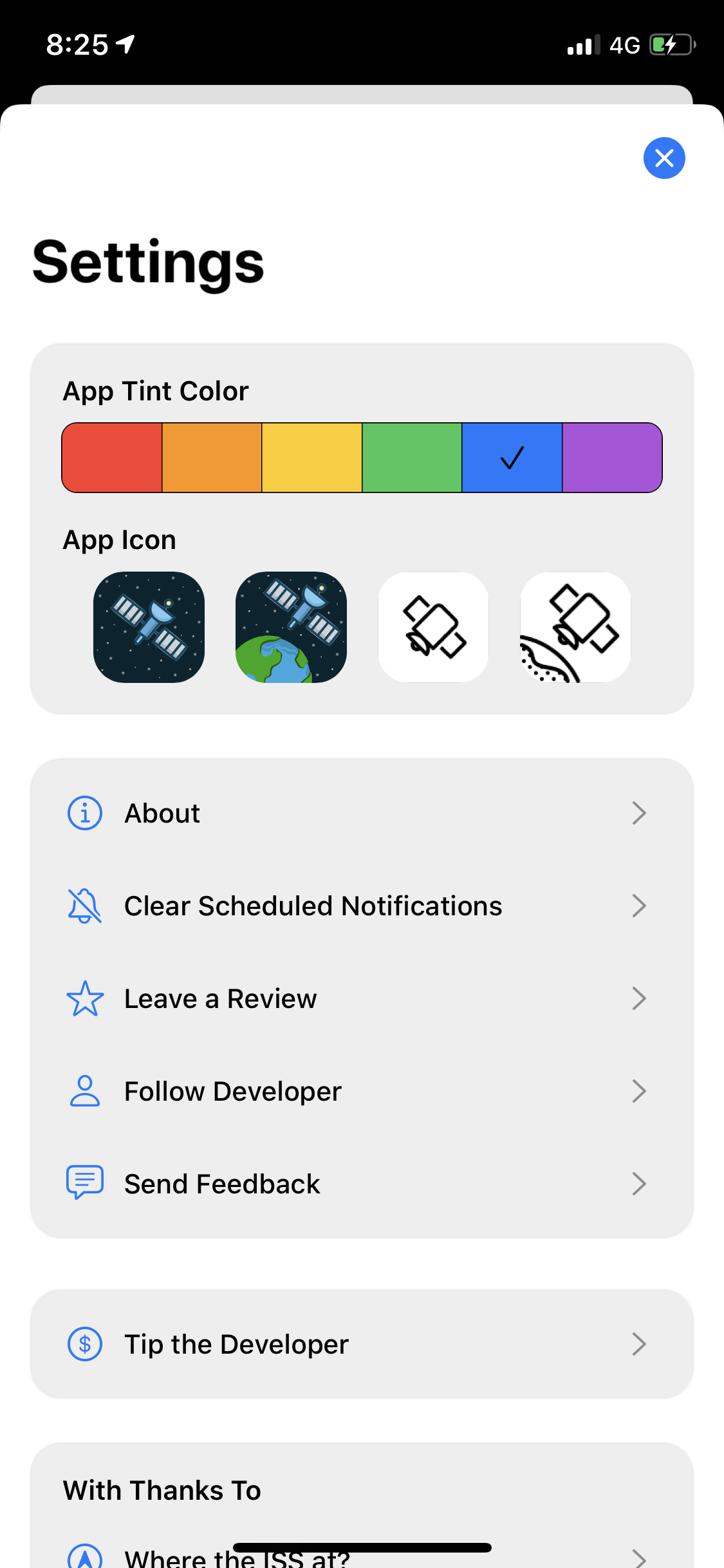Pick the yellow tint color
Image resolution: width=724 pixels, height=1568 pixels.
point(312,458)
